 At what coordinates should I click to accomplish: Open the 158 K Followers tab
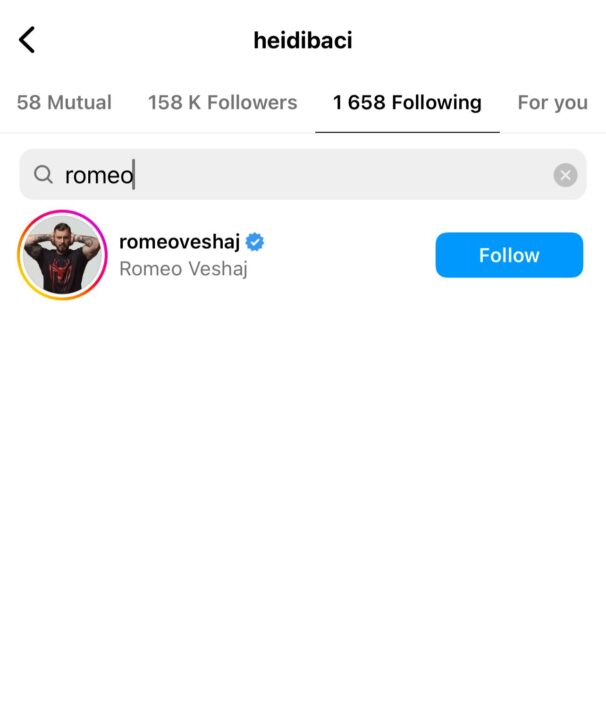point(222,102)
